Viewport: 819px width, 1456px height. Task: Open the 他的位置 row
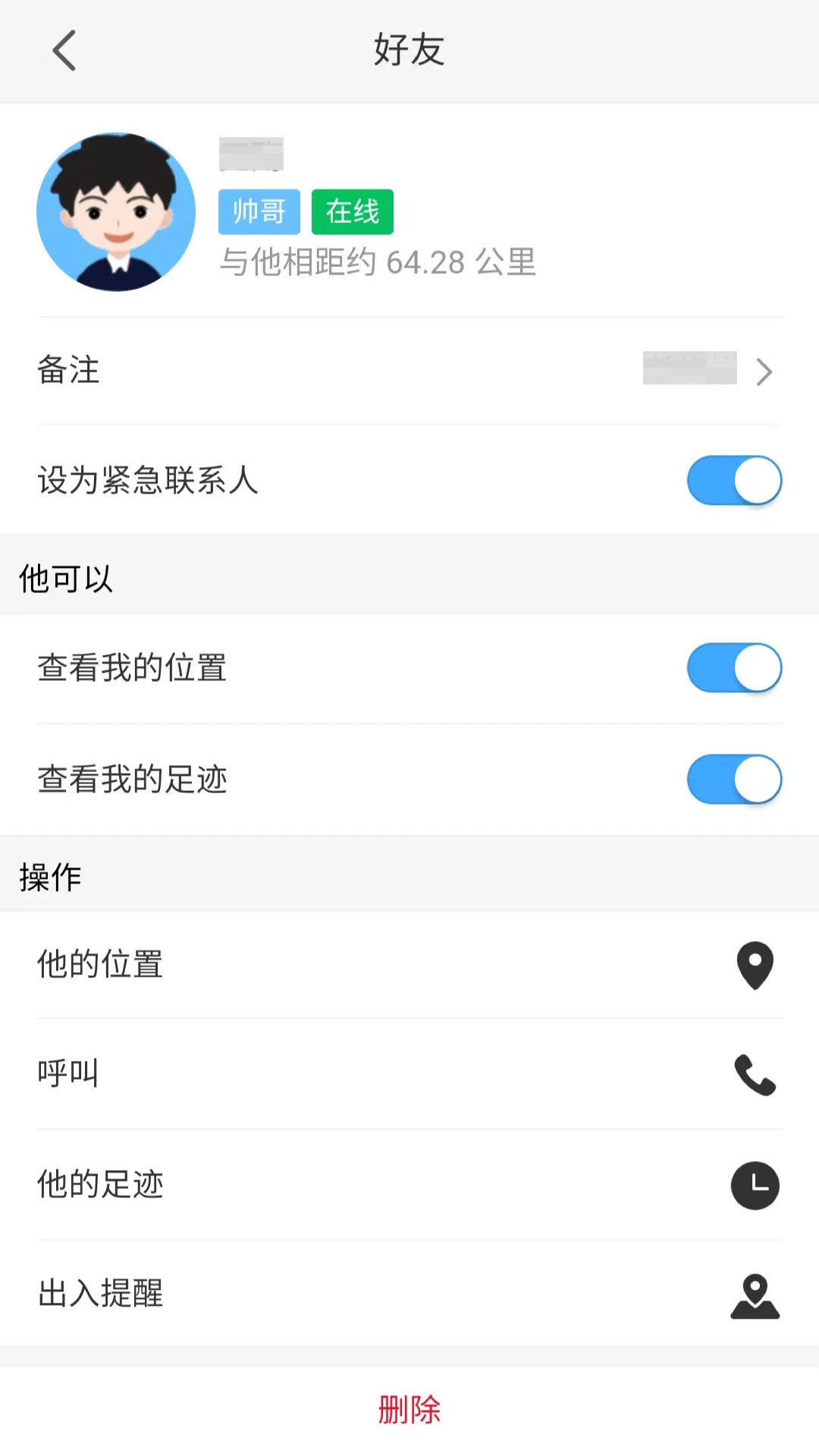(303, 965)
